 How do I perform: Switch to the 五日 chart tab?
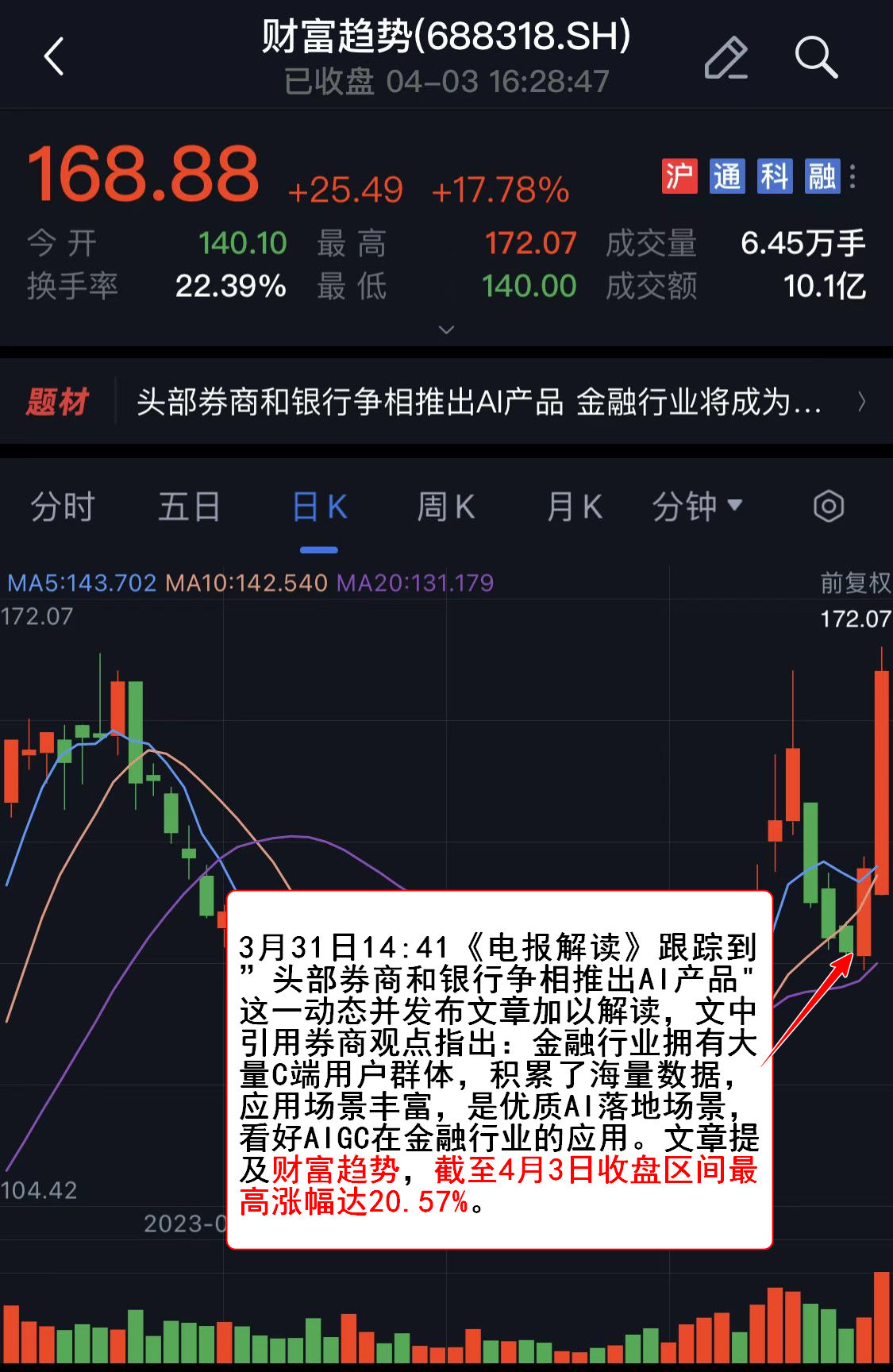pyautogui.click(x=189, y=507)
